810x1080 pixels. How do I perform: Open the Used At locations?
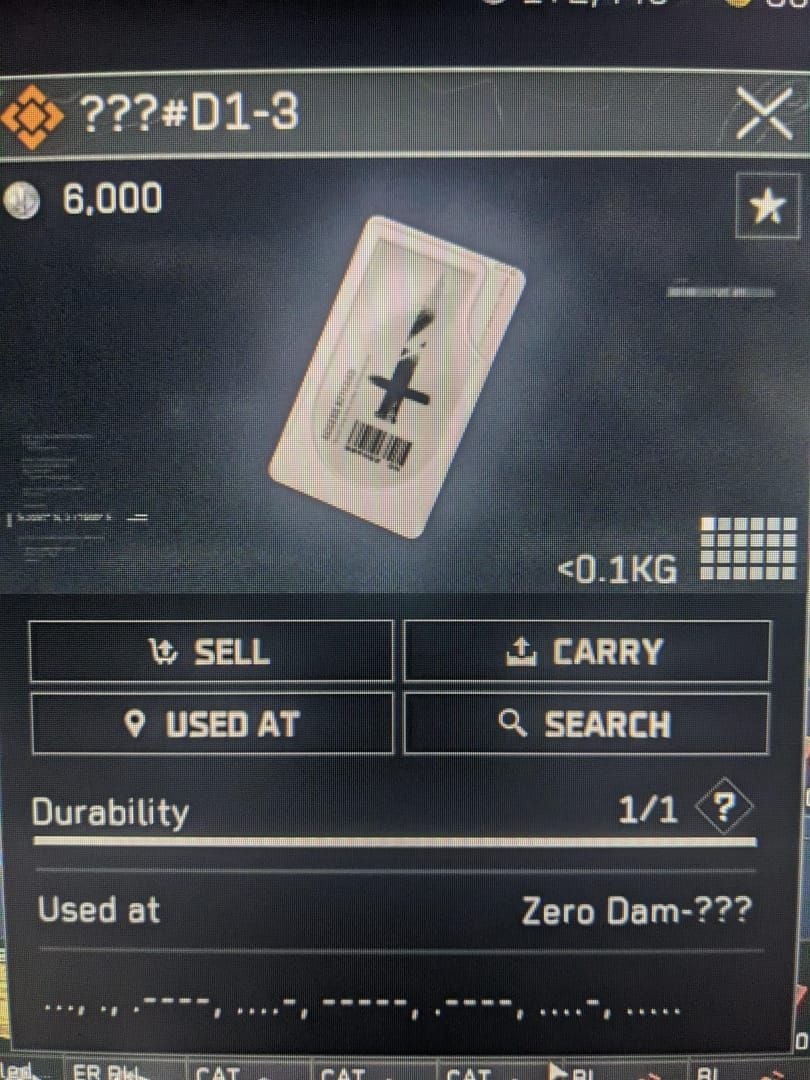coord(211,724)
